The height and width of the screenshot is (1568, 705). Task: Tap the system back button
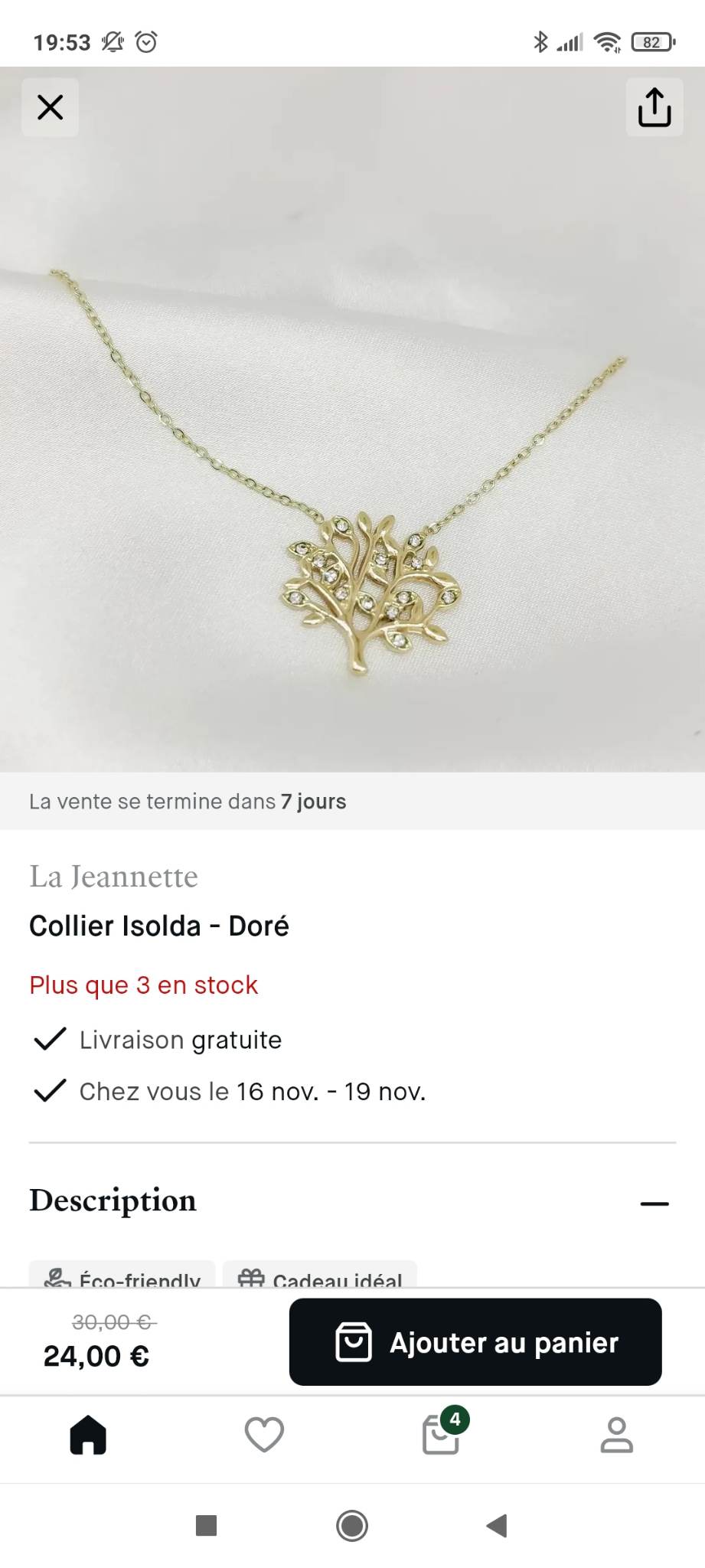497,1525
